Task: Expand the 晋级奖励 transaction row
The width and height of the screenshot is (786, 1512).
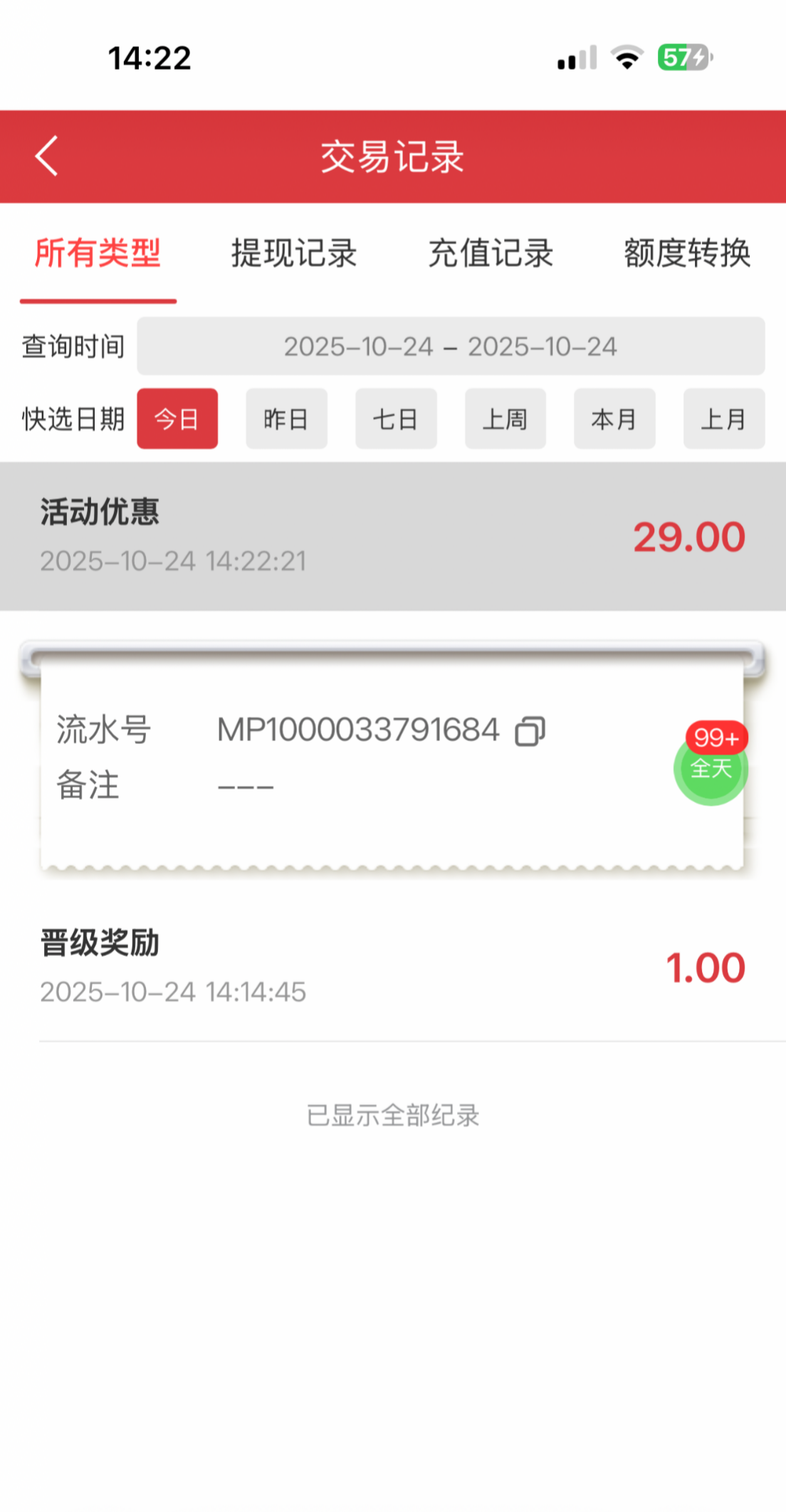Action: 393,967
